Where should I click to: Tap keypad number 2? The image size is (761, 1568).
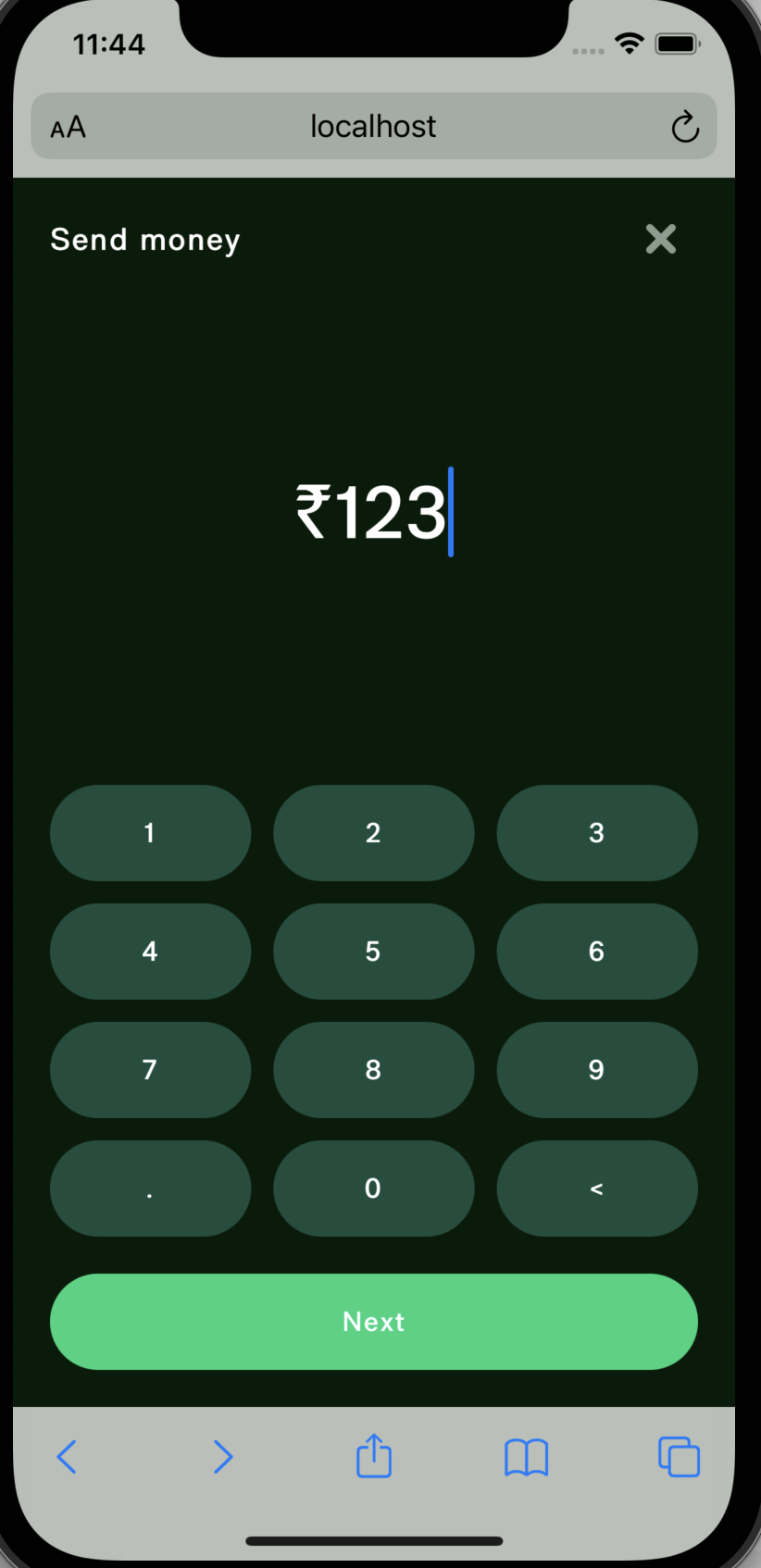[373, 833]
